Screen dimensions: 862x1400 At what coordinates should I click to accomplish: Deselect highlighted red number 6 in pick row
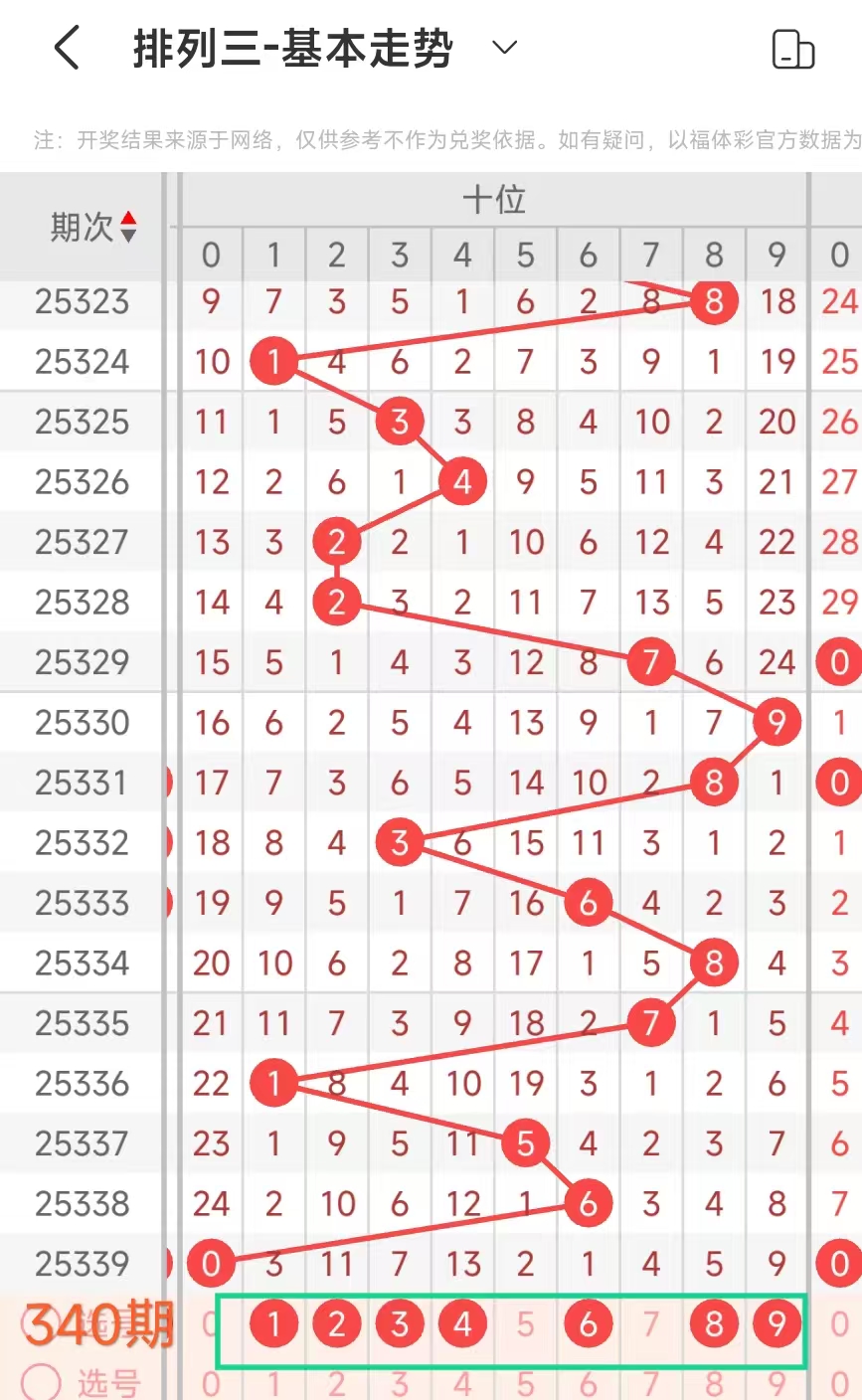[x=588, y=1324]
